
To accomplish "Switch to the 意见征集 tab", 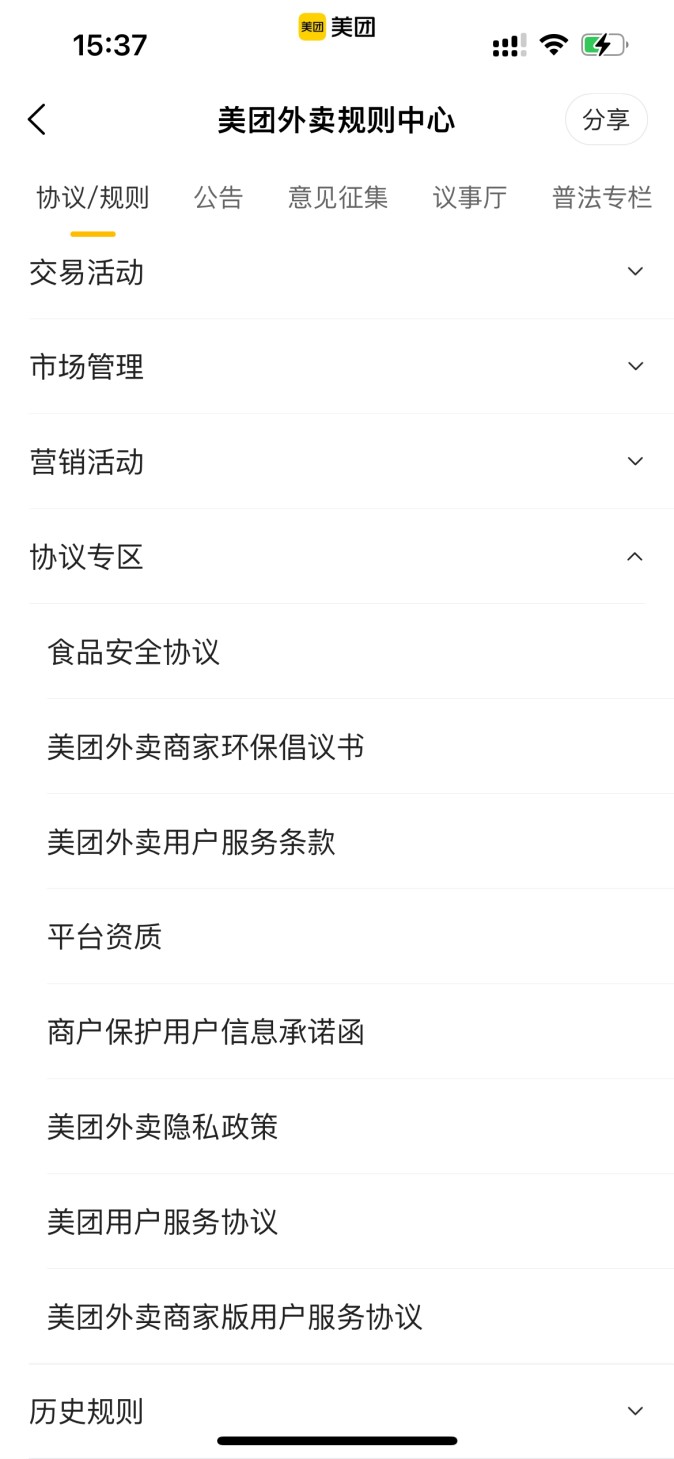I will pyautogui.click(x=338, y=198).
